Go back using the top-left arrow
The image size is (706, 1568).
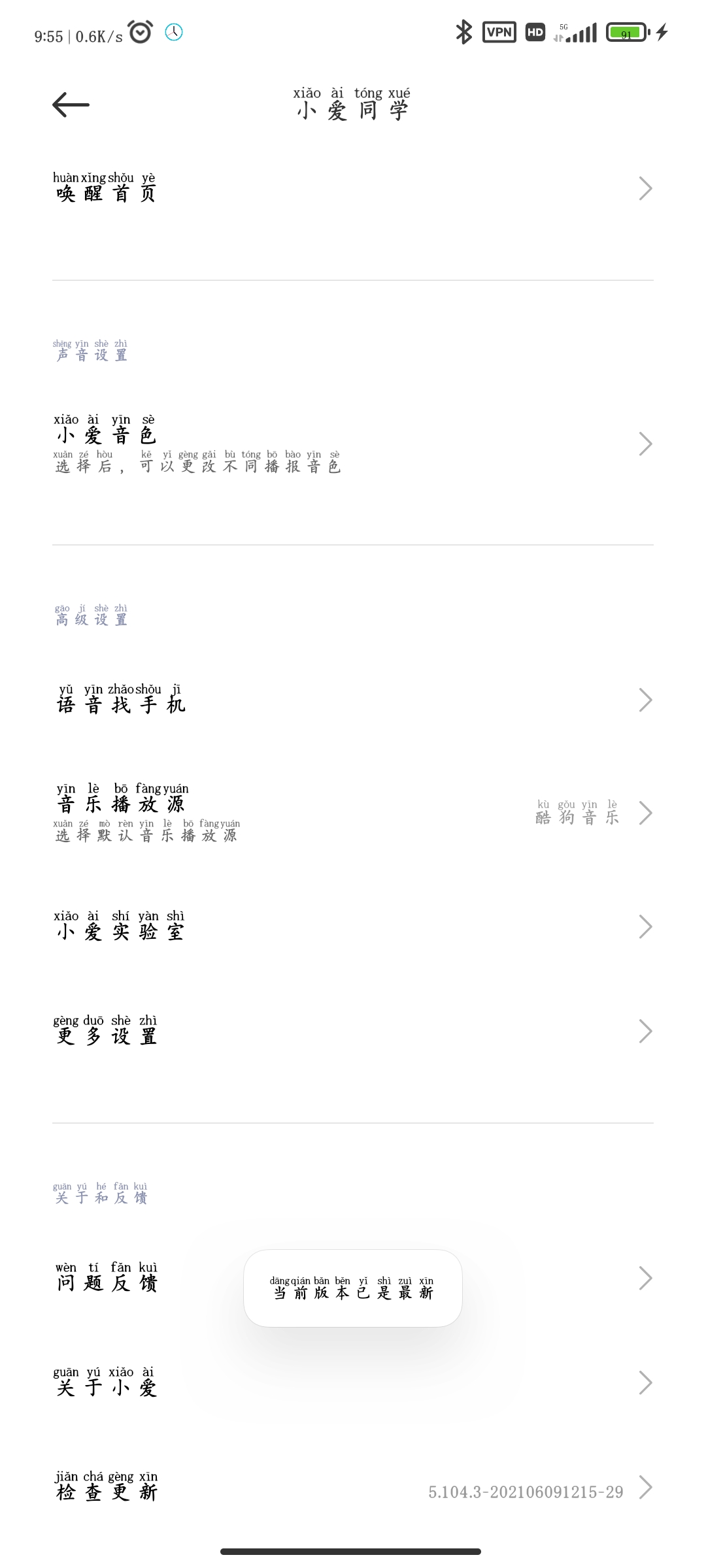(x=71, y=105)
